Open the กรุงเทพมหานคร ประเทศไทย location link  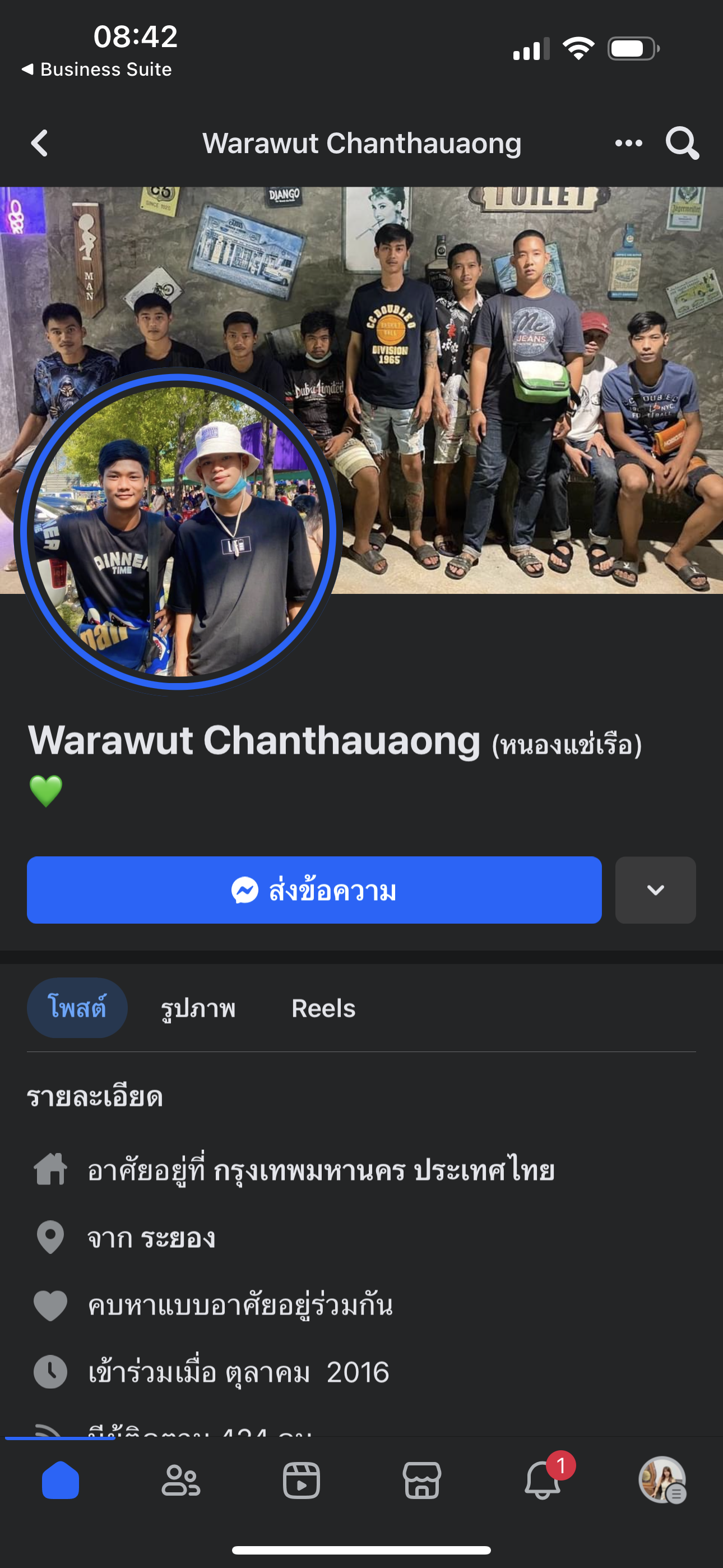(x=383, y=1170)
